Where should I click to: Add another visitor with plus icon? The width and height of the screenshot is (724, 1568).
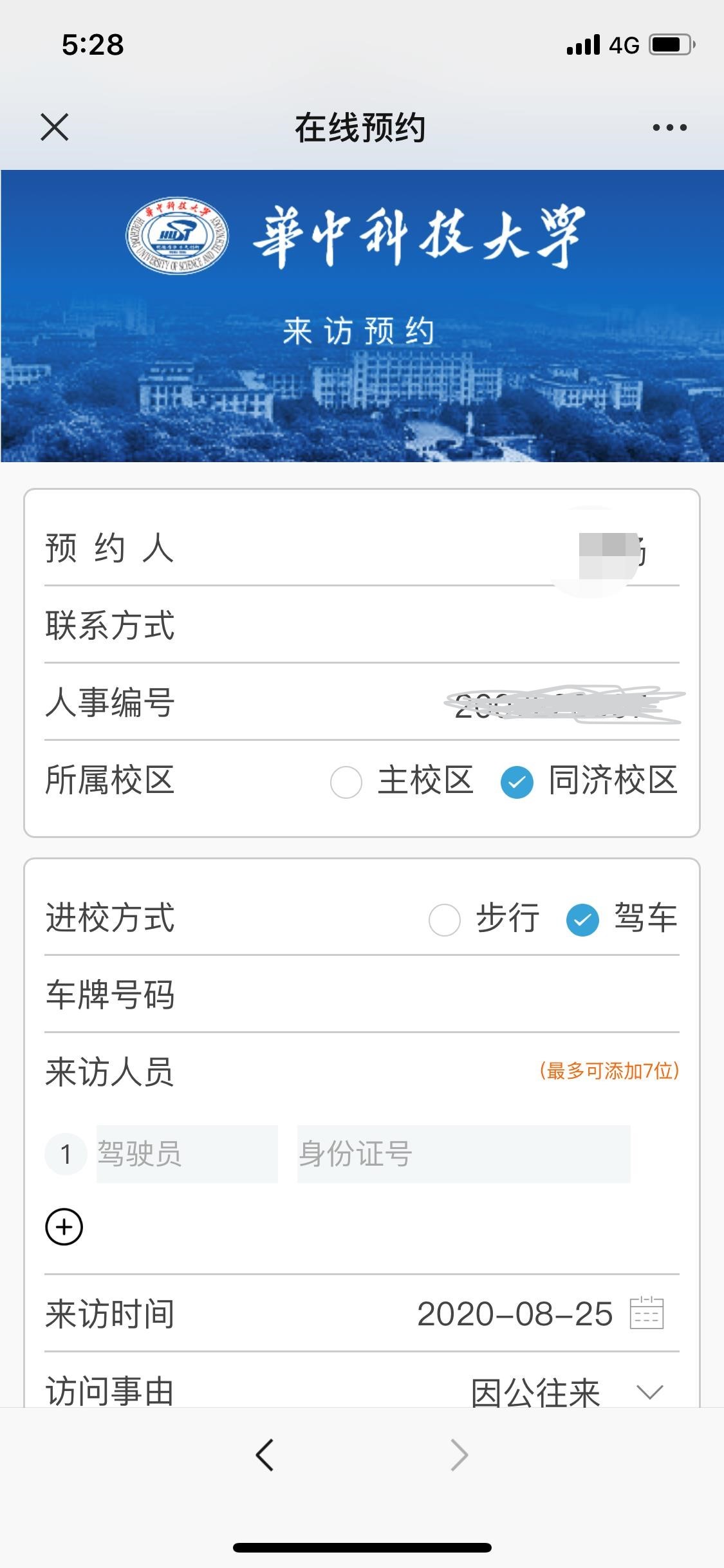64,1227
